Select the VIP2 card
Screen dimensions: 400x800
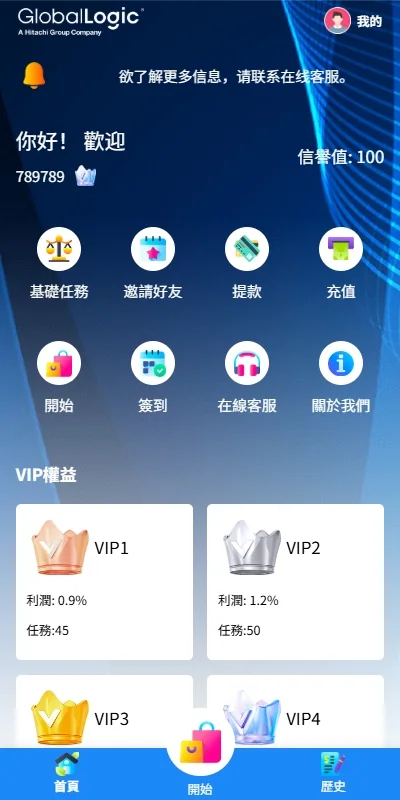point(295,582)
